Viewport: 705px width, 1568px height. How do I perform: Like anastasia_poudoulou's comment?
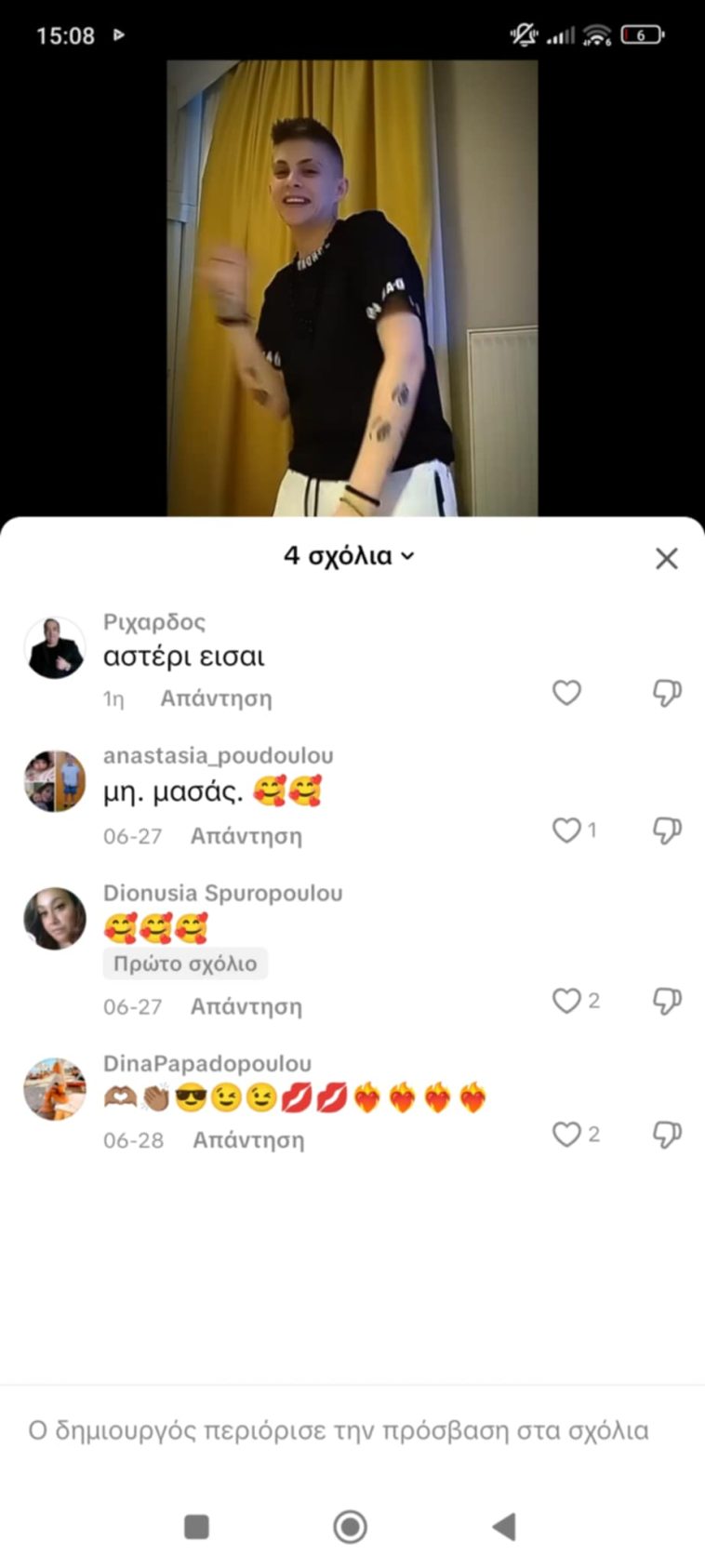(x=566, y=830)
